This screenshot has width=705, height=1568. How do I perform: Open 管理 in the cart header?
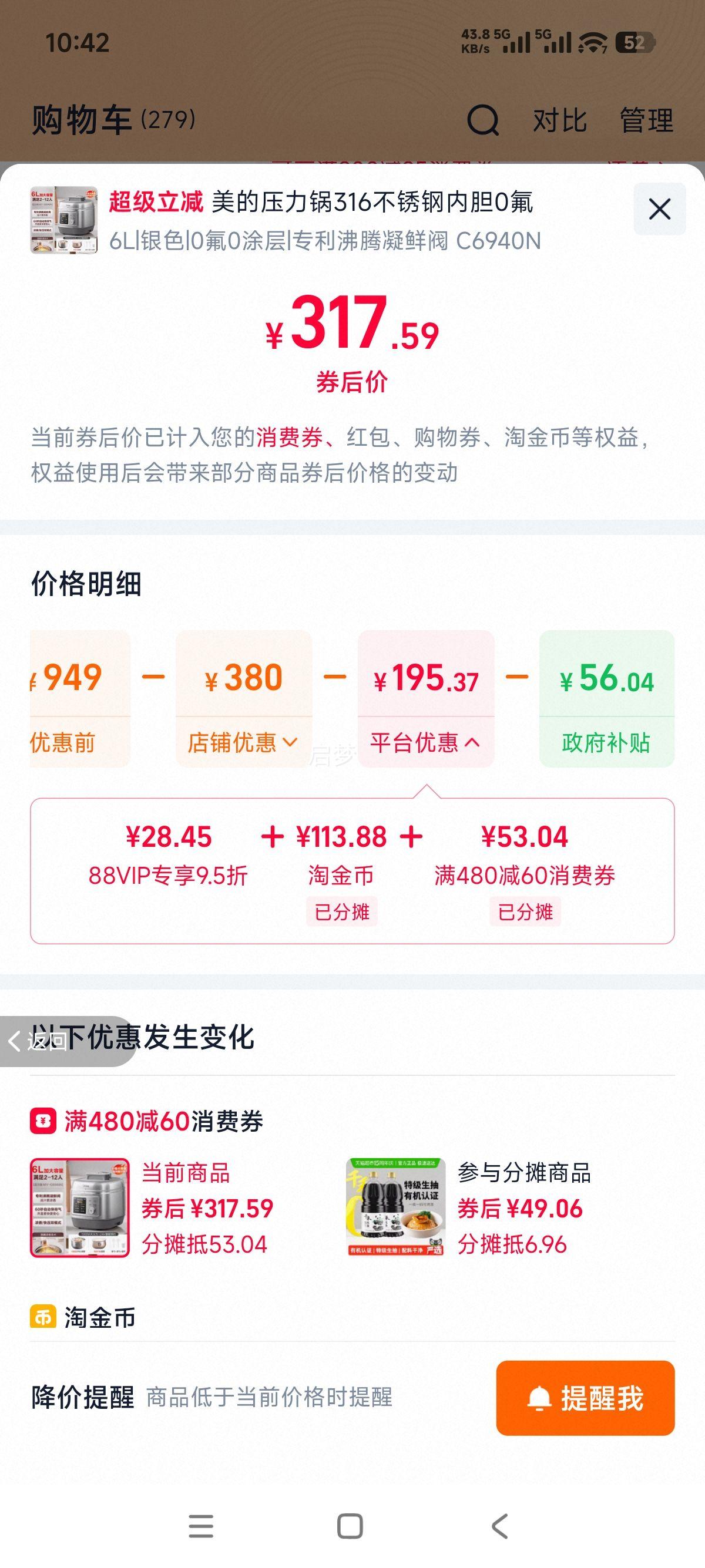coord(647,120)
